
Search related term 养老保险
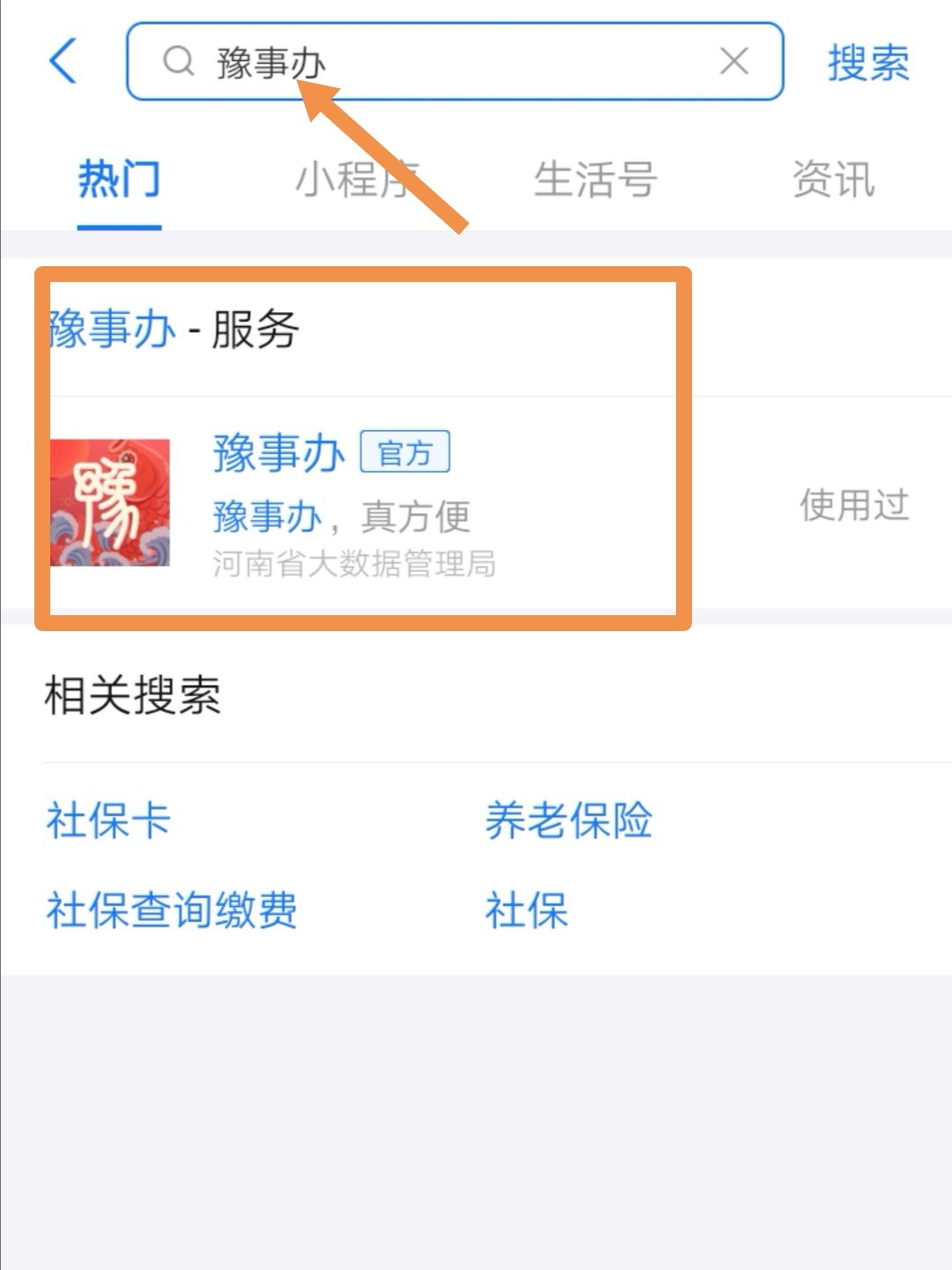[x=569, y=821]
